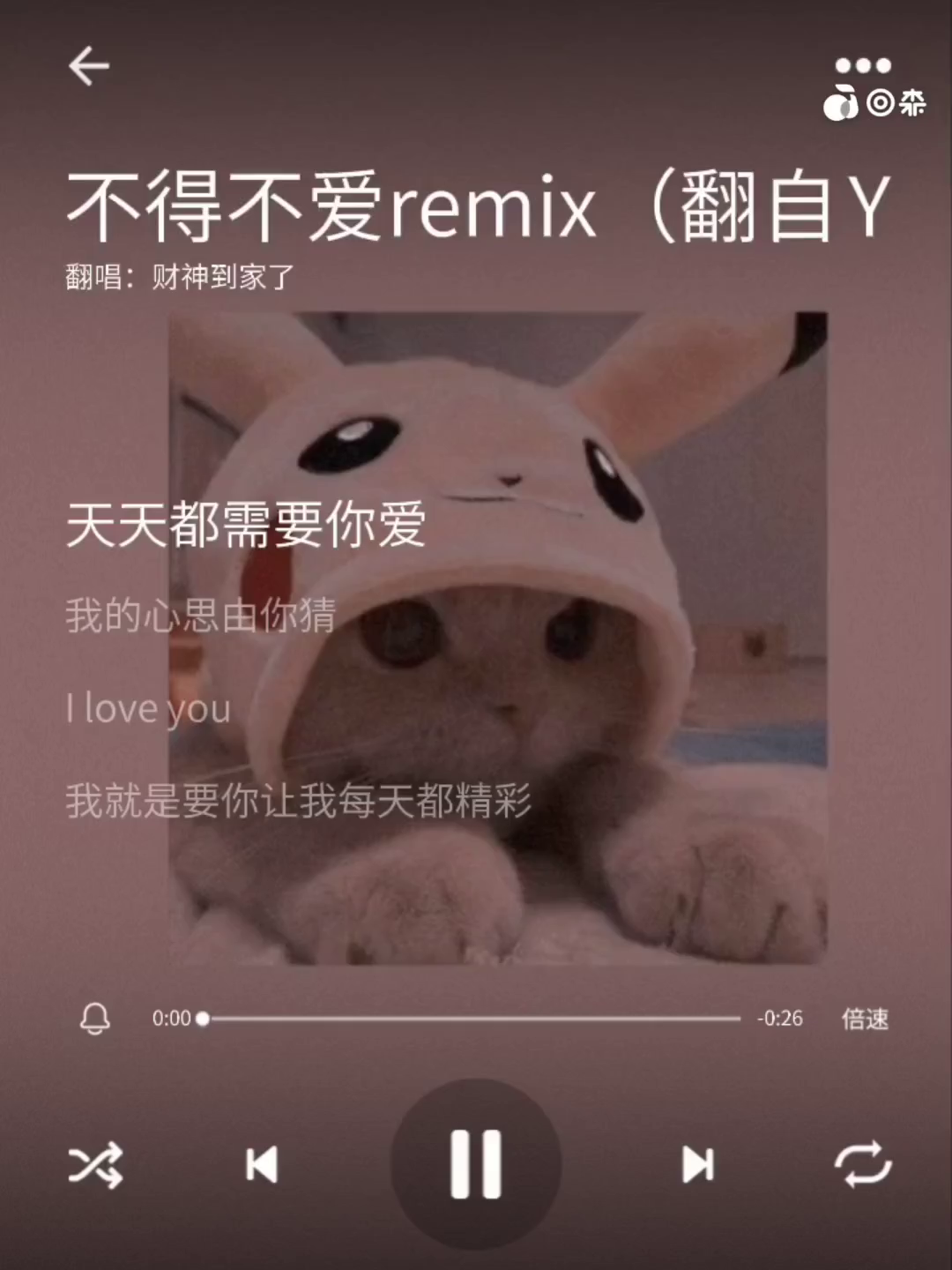Toggle shuffle playback mode
Image resolution: width=952 pixels, height=1270 pixels.
click(95, 1165)
